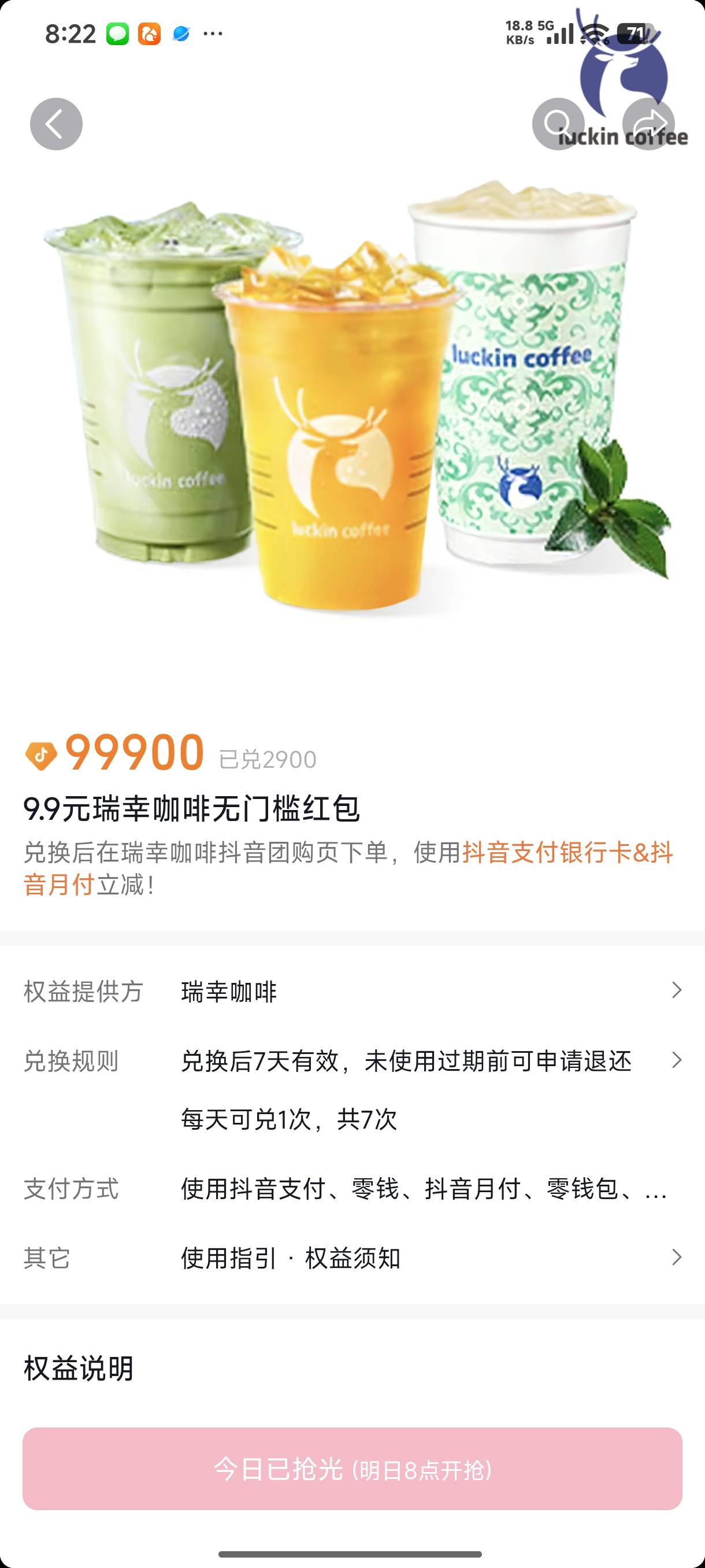Screen dimensions: 705x1568
Task: Open the 支付方式 row
Action: click(x=353, y=1189)
